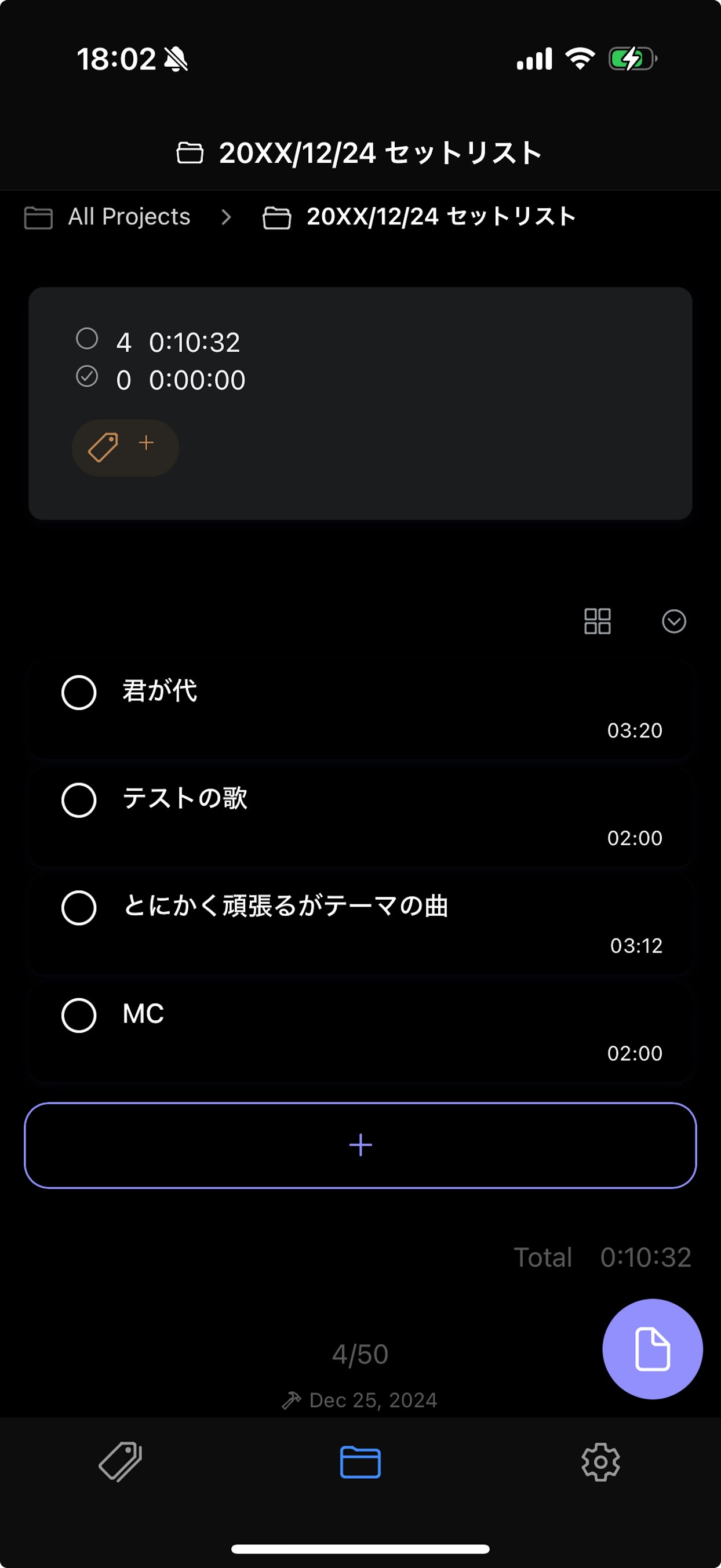The width and height of the screenshot is (721, 1568).
Task: Select とにかく頑張るがテーマの曲 in the list
Action: [286, 907]
